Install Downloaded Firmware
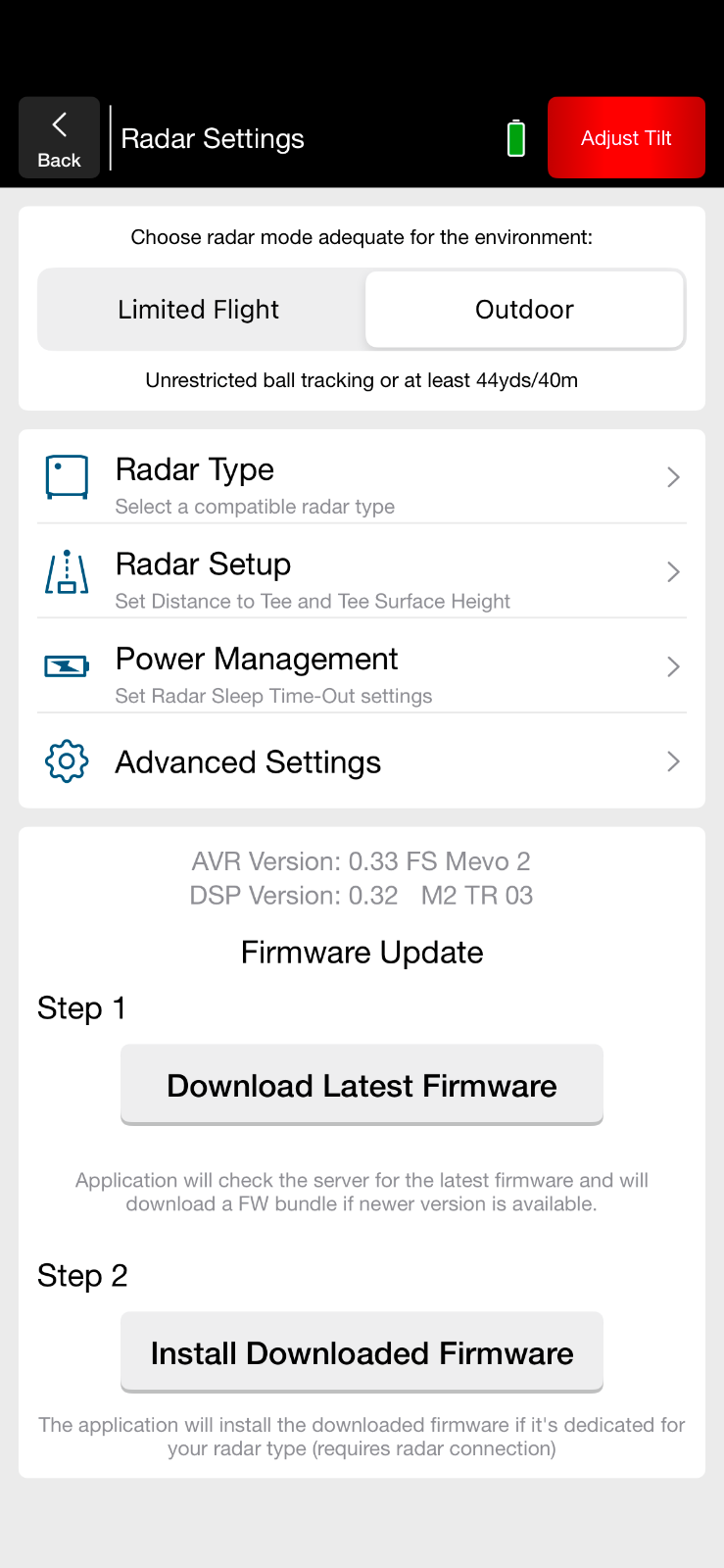 click(x=362, y=1352)
